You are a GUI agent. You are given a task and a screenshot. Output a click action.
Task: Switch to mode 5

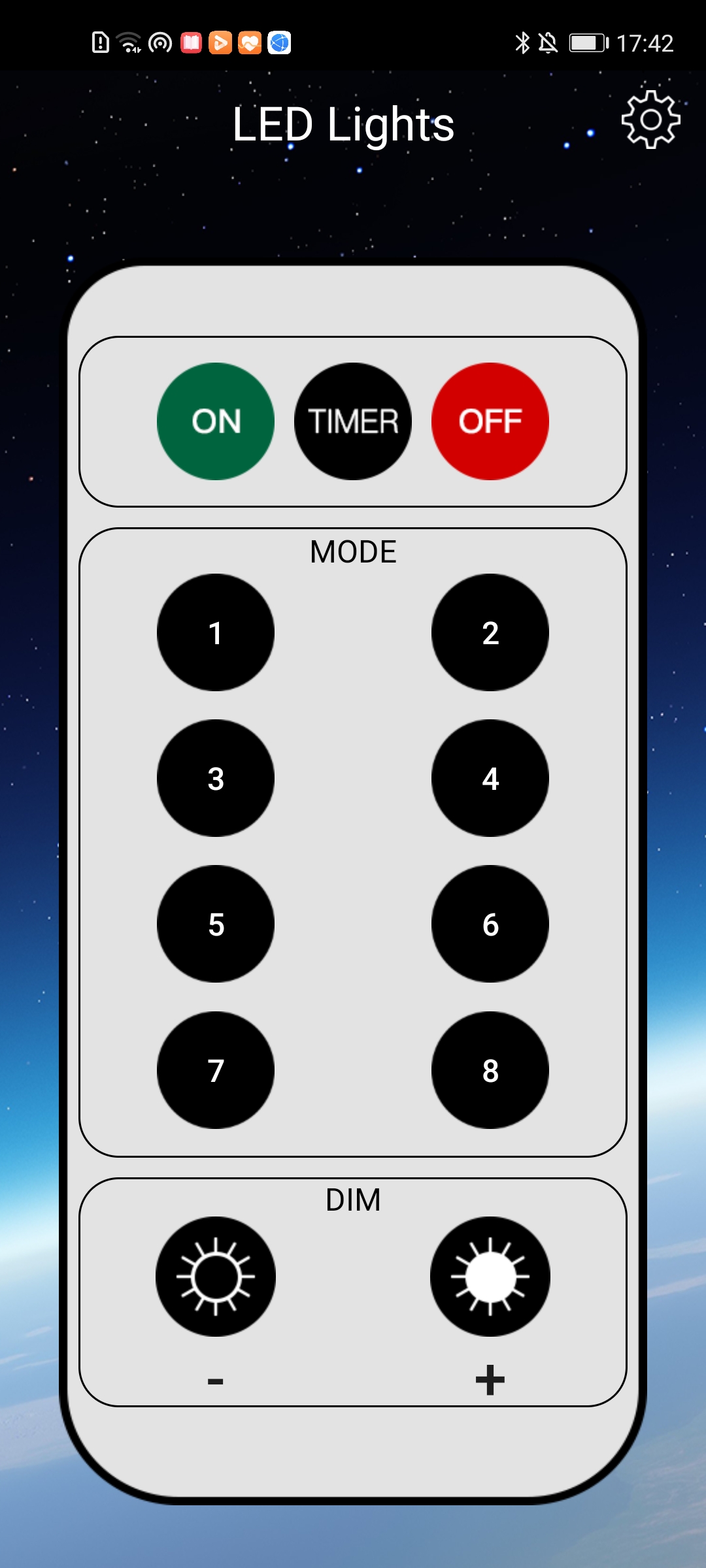(x=216, y=924)
